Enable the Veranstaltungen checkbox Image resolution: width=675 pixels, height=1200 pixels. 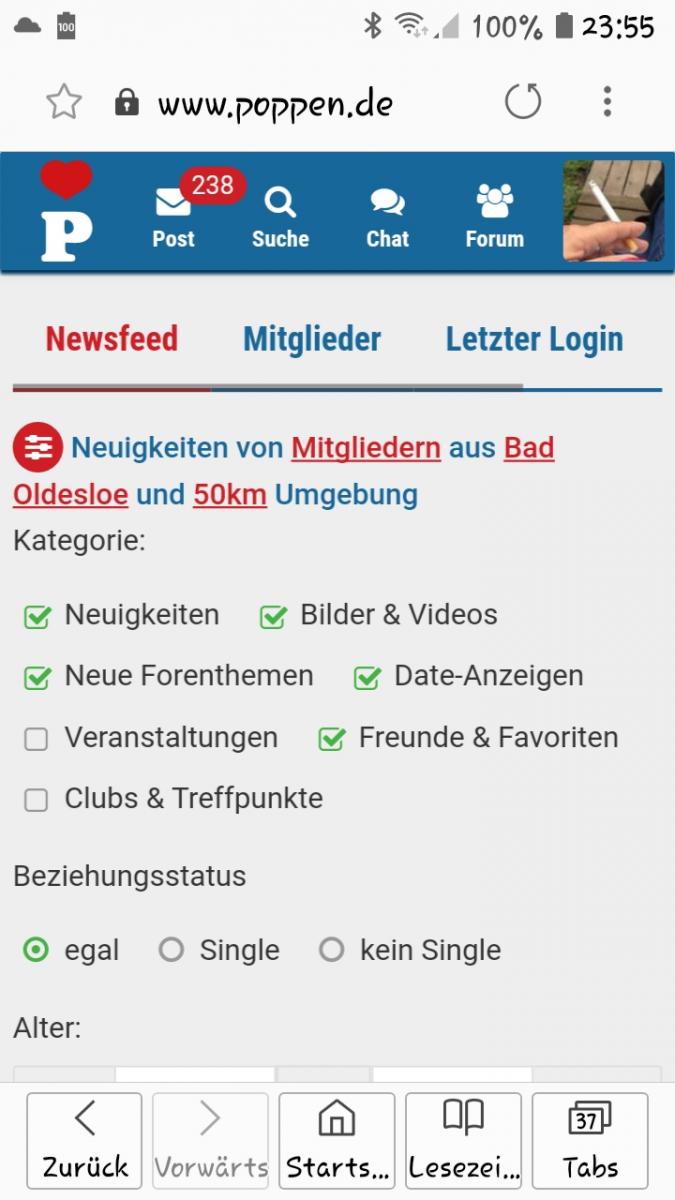click(37, 740)
